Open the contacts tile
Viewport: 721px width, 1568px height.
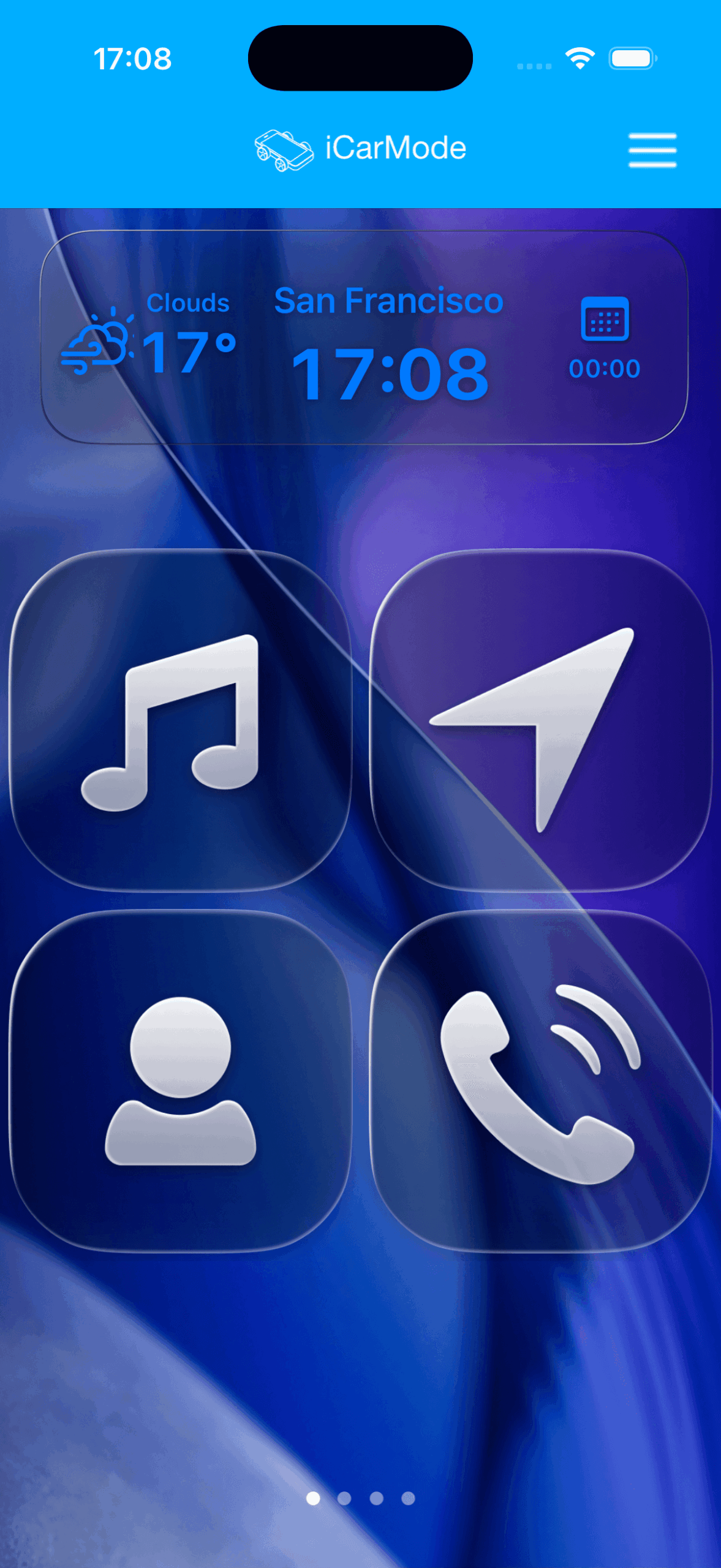[x=180, y=1081]
